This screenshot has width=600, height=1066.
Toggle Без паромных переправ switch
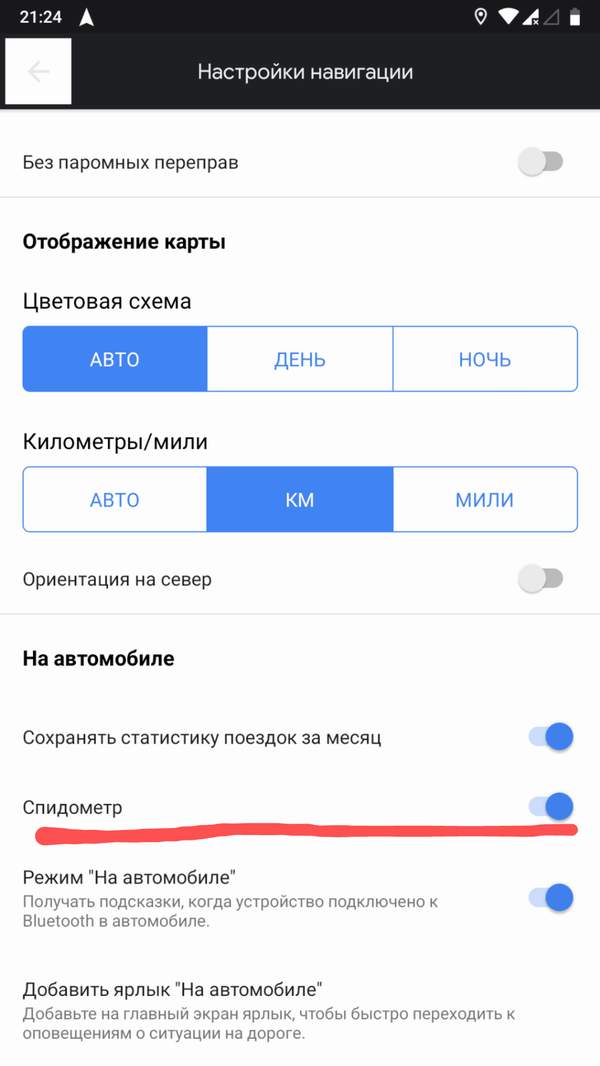(x=542, y=161)
